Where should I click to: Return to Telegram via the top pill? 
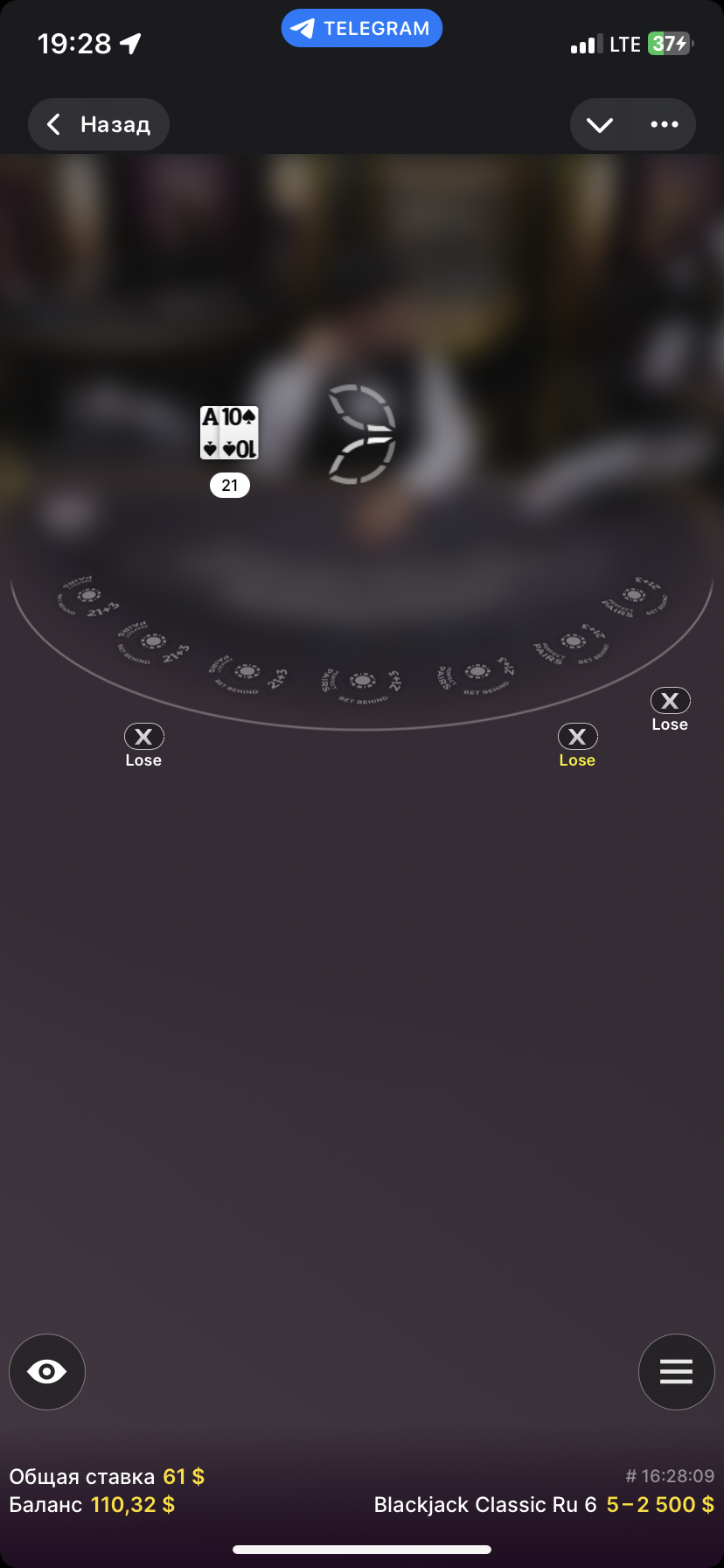pyautogui.click(x=361, y=29)
